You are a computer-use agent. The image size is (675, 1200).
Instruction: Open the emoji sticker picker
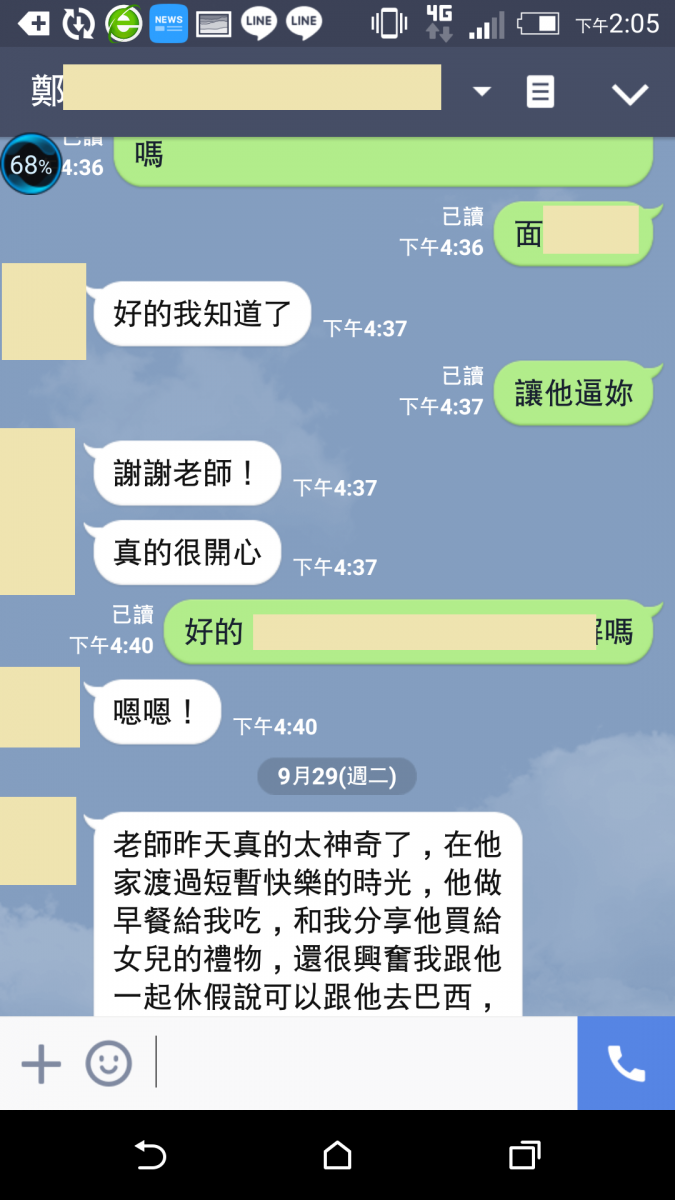[108, 1063]
